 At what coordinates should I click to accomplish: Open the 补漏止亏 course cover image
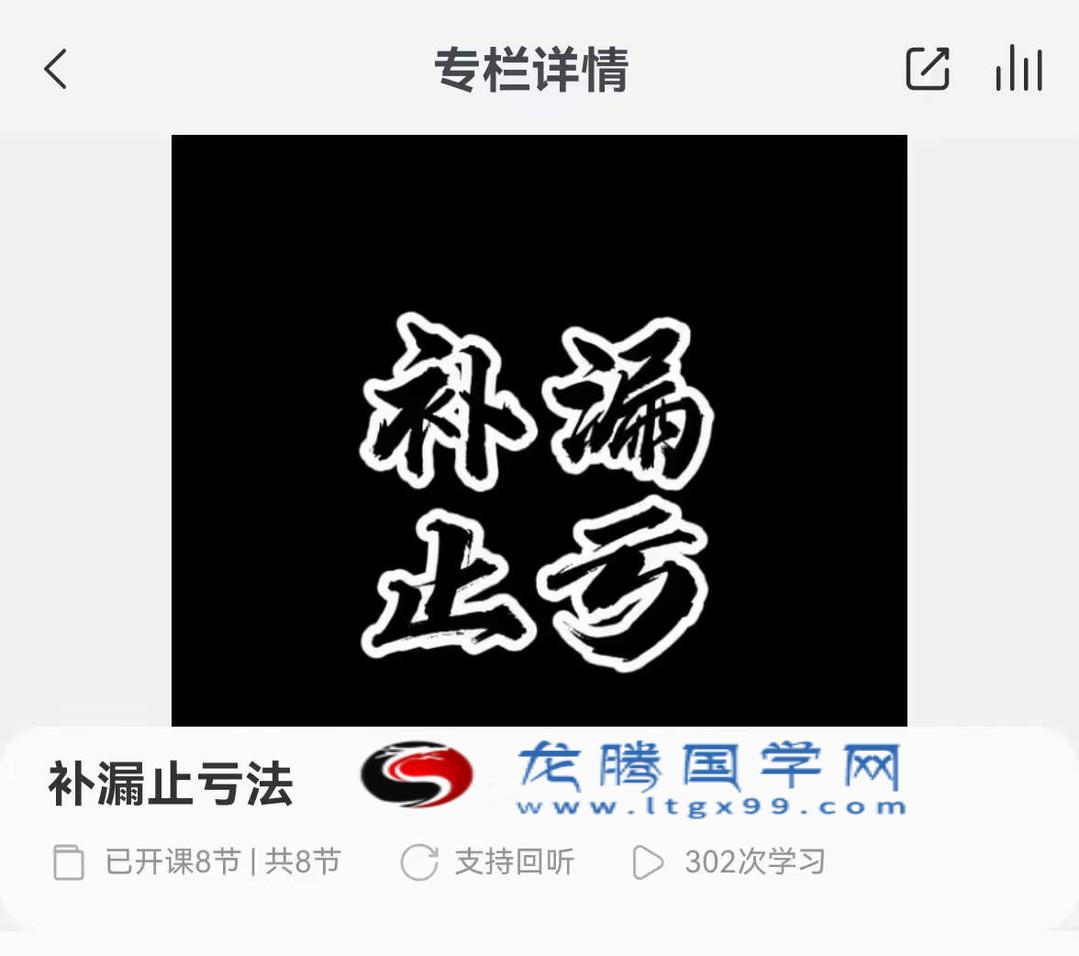(539, 430)
